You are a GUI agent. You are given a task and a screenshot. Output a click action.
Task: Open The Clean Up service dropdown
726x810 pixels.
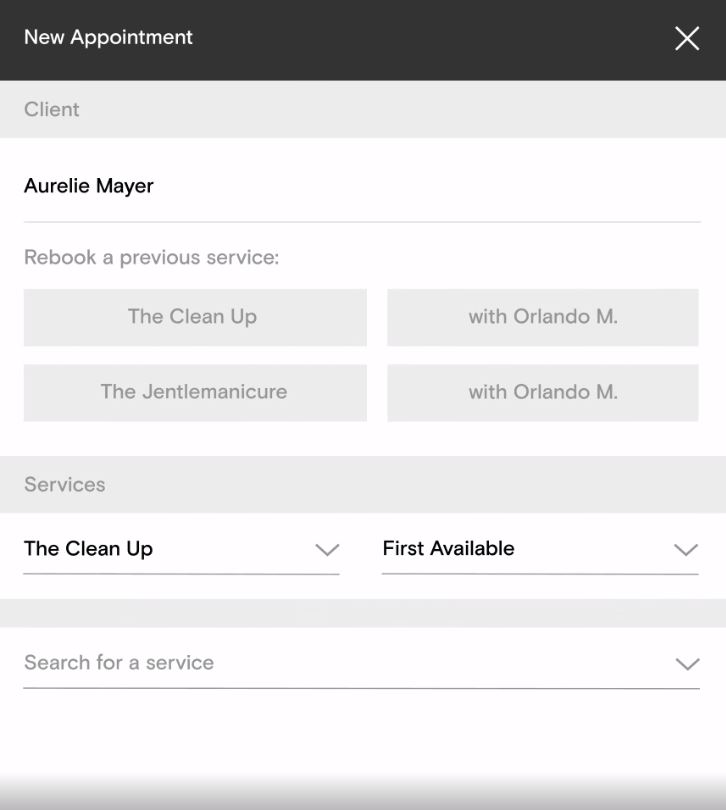pyautogui.click(x=181, y=549)
